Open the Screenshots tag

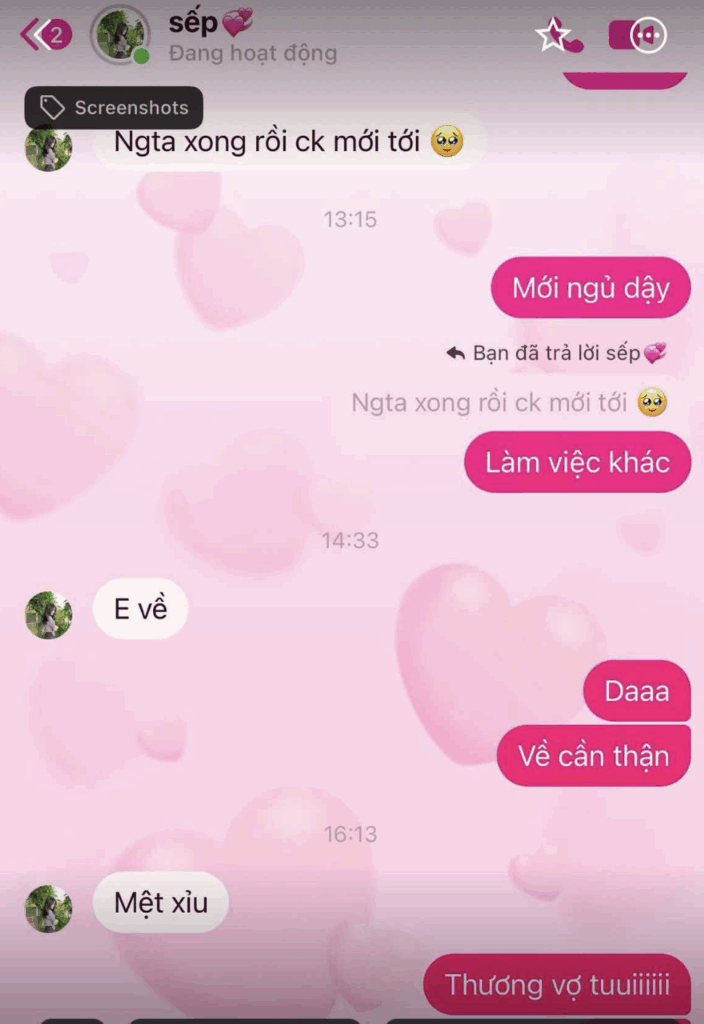114,108
